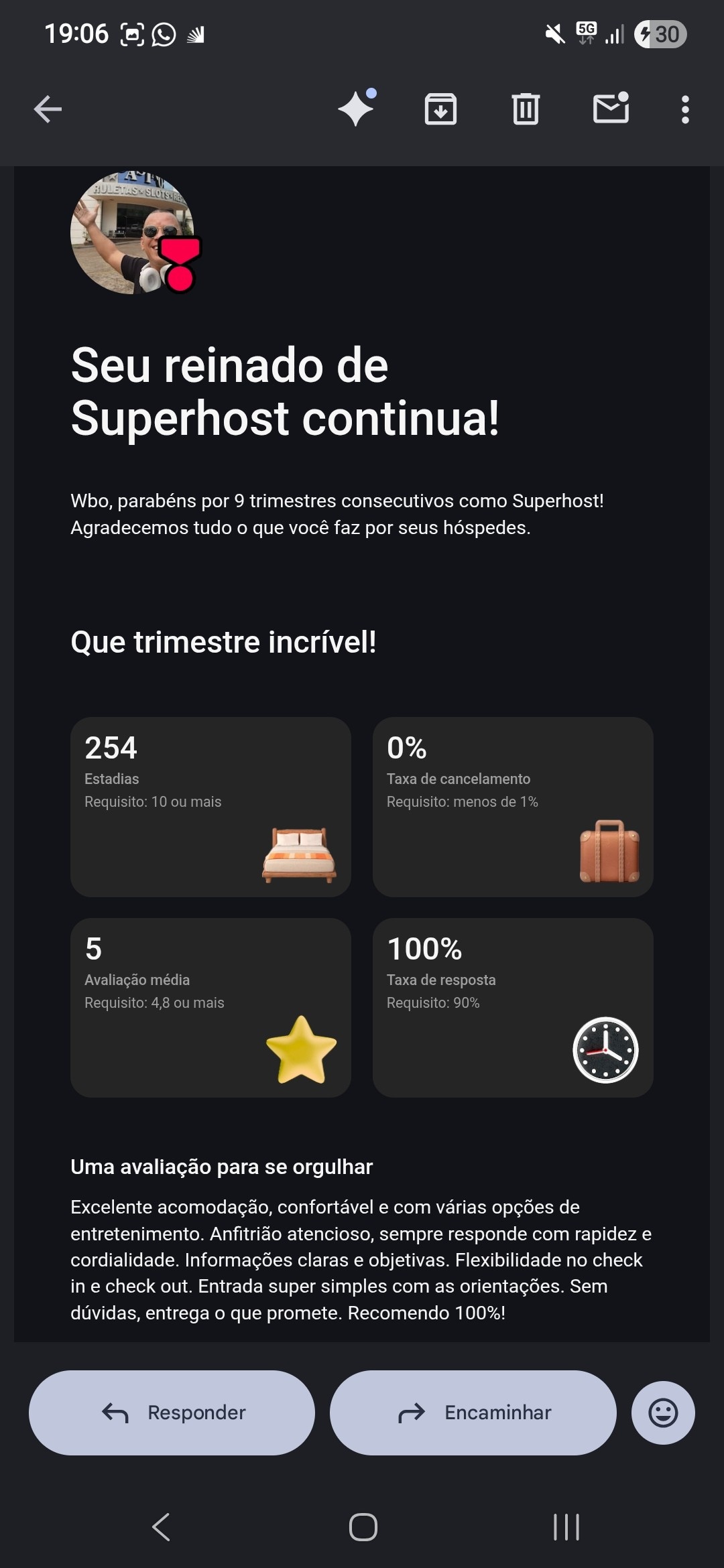Delete this email with the trash icon
Screen dimensions: 724x1568
tap(526, 109)
